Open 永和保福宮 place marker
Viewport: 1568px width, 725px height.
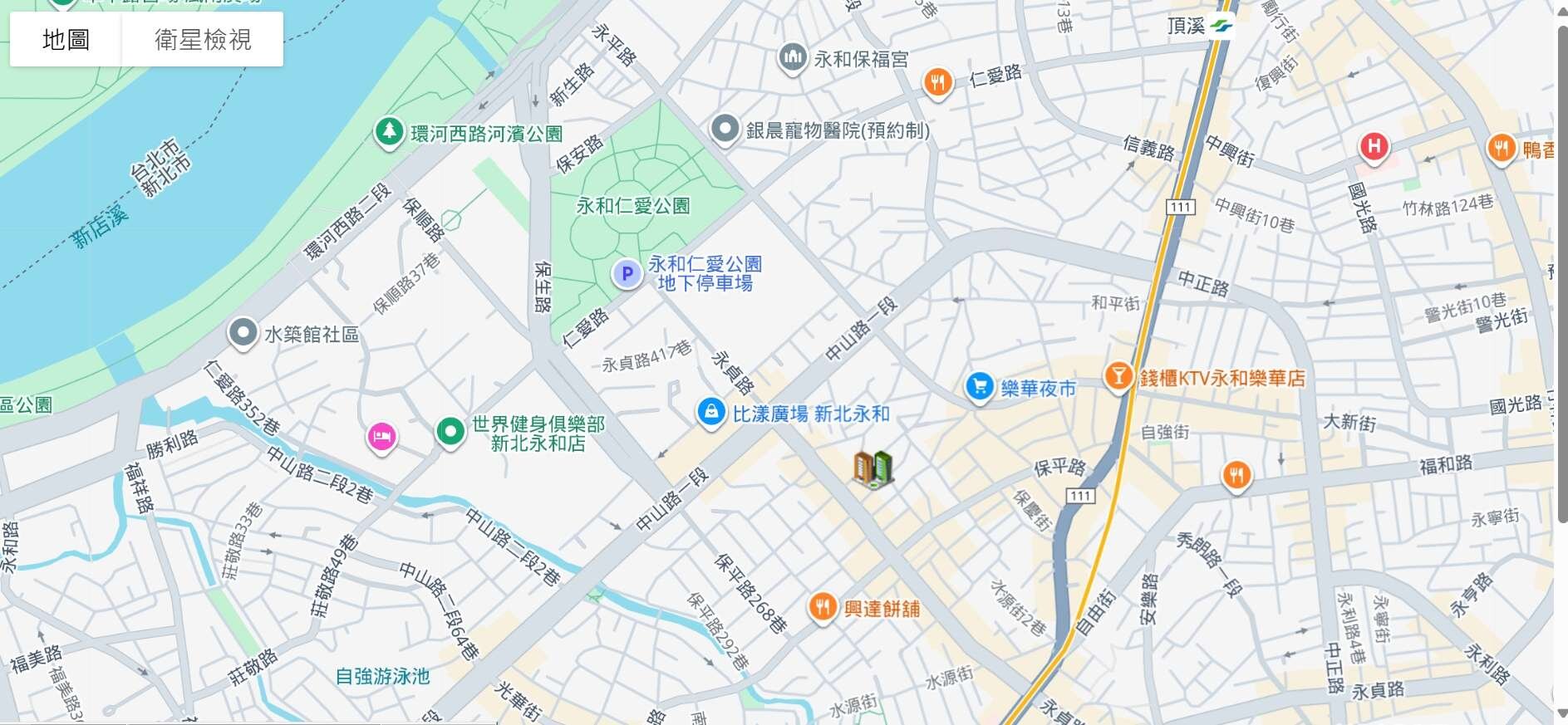(792, 57)
